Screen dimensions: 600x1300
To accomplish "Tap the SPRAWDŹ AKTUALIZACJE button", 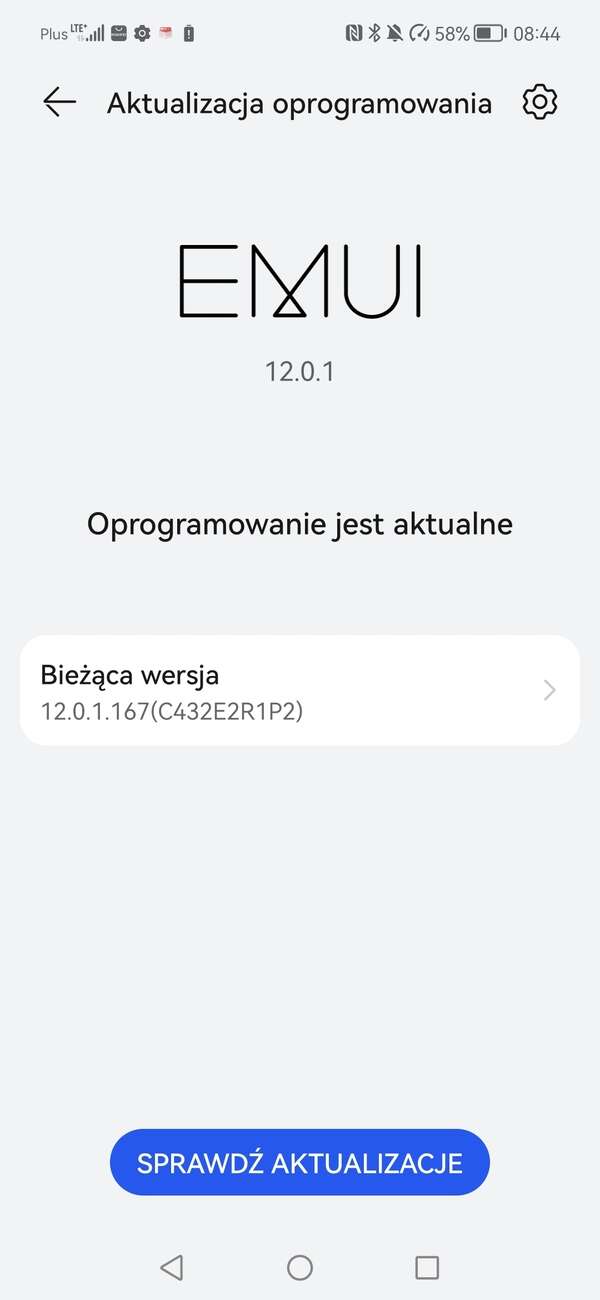I will tap(300, 1163).
